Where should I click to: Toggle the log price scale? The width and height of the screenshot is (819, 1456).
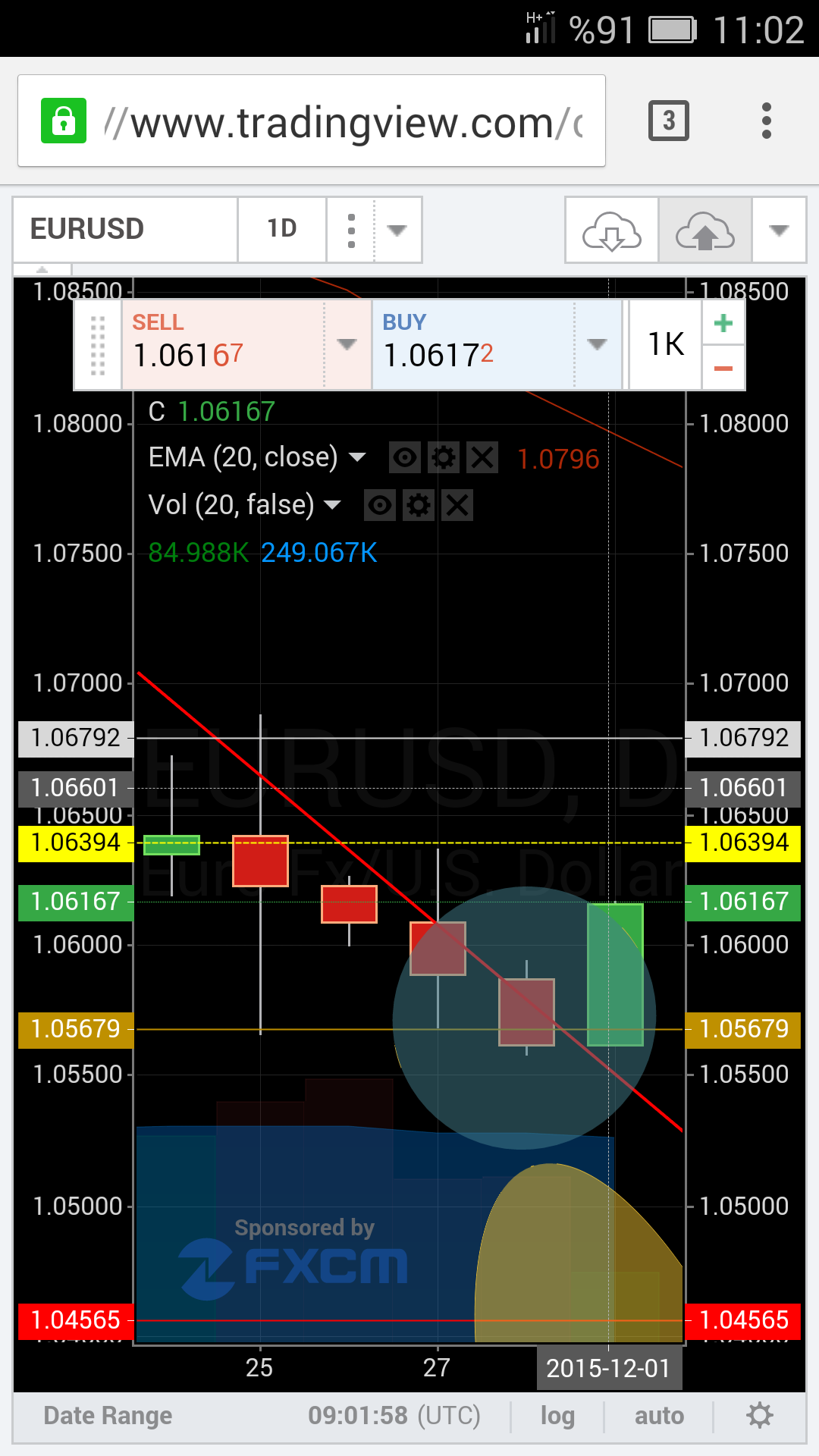(557, 1416)
